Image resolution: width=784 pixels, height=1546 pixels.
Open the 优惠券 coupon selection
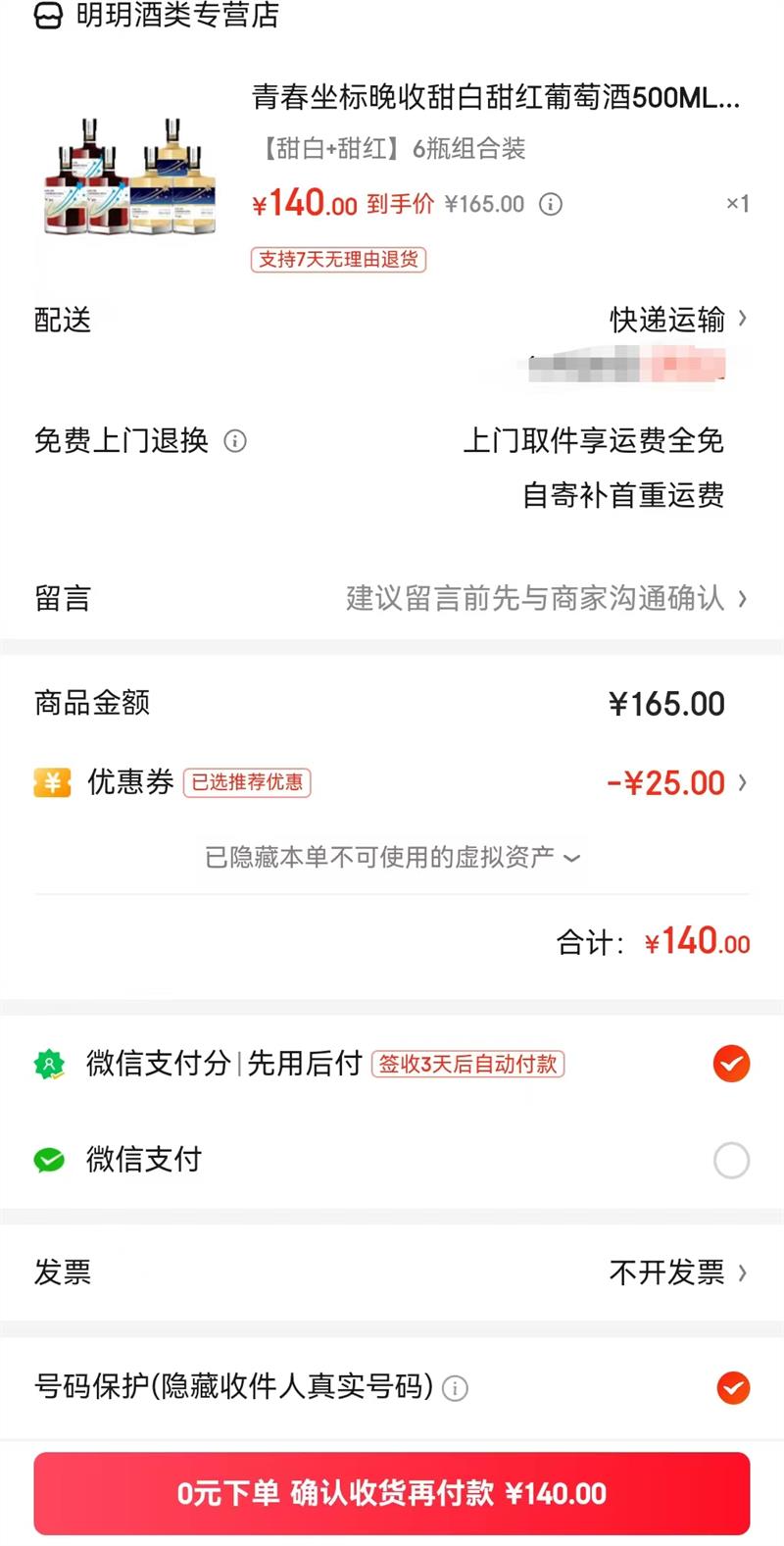pyautogui.click(x=676, y=782)
